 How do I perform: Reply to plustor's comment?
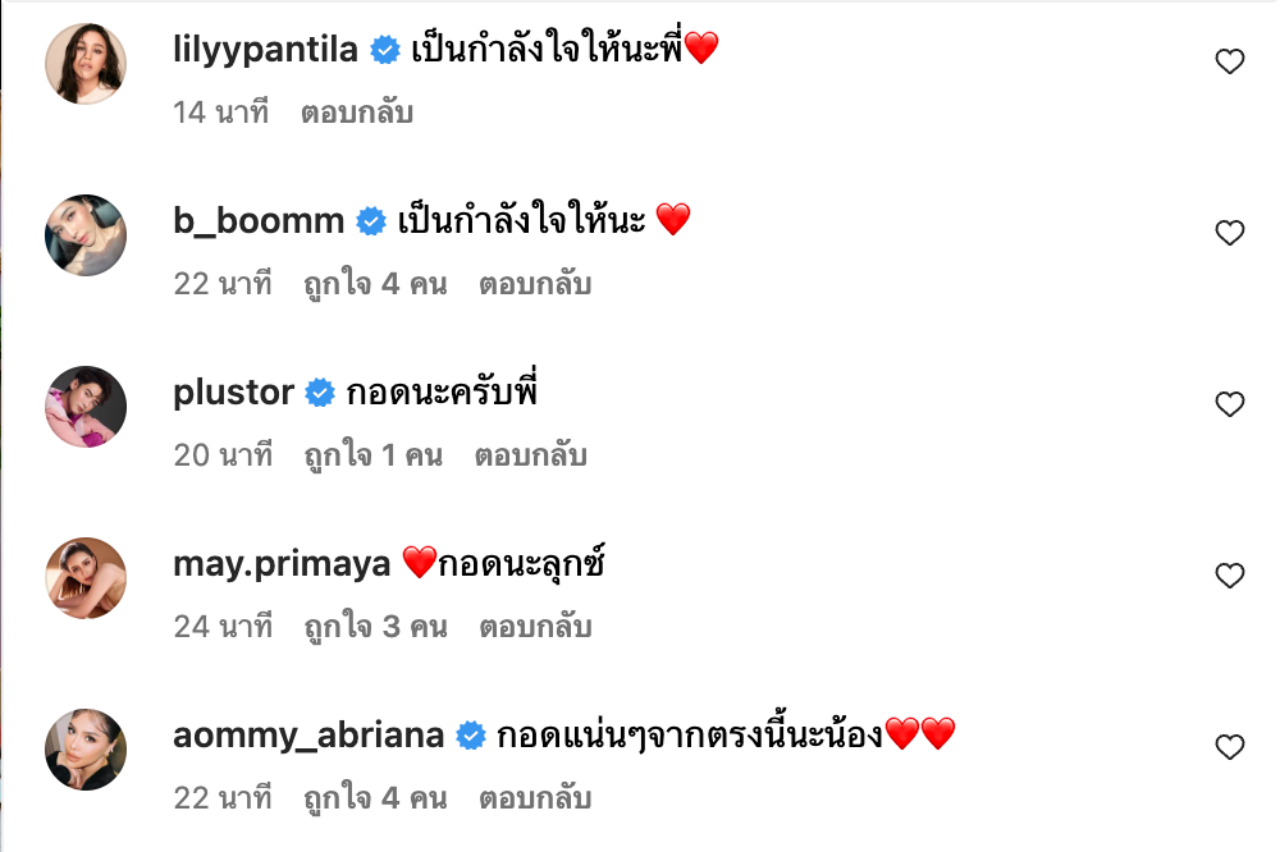pyautogui.click(x=531, y=456)
